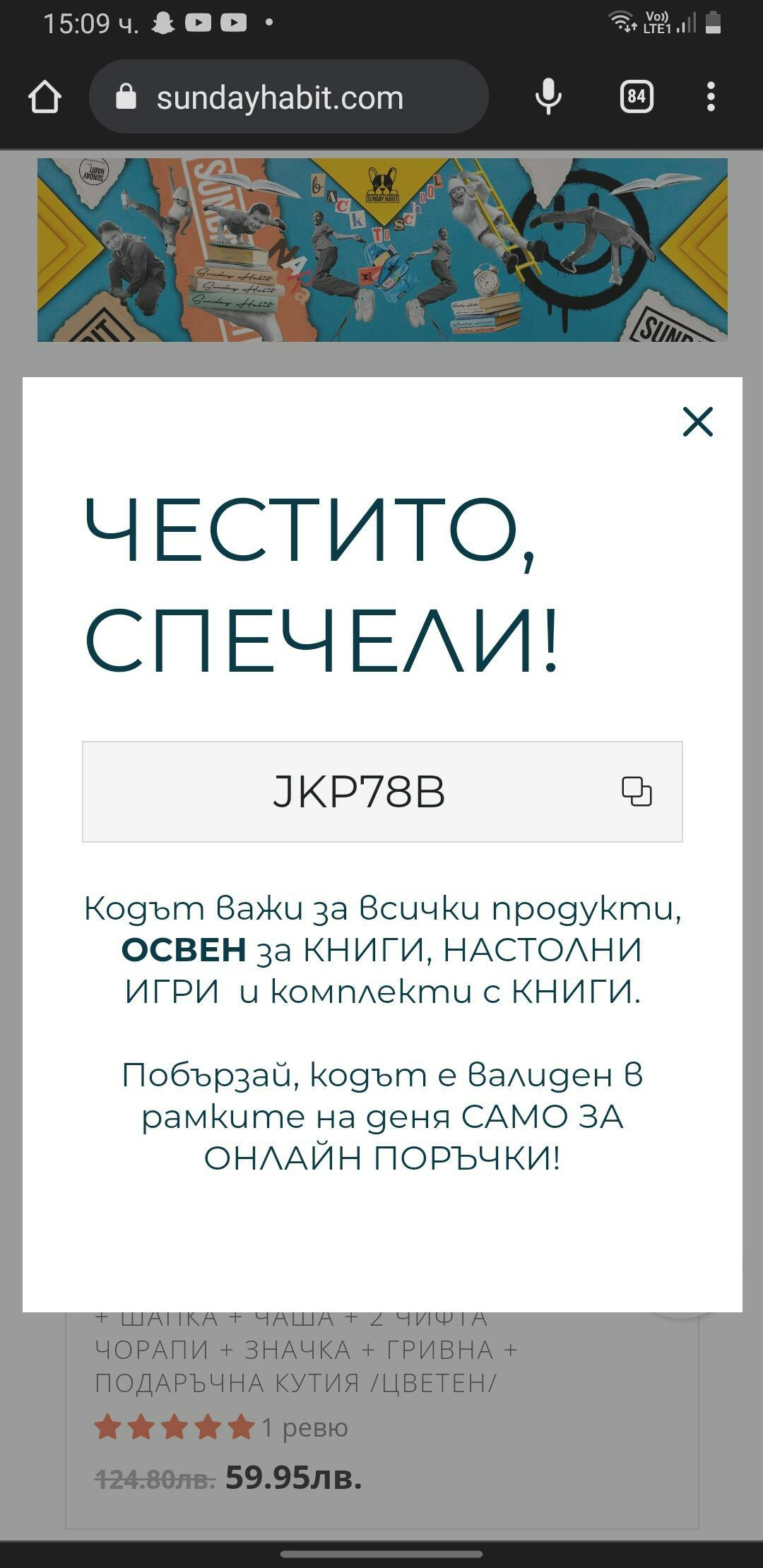Start voice search with the microphone
This screenshot has width=763, height=1568.
coord(548,97)
